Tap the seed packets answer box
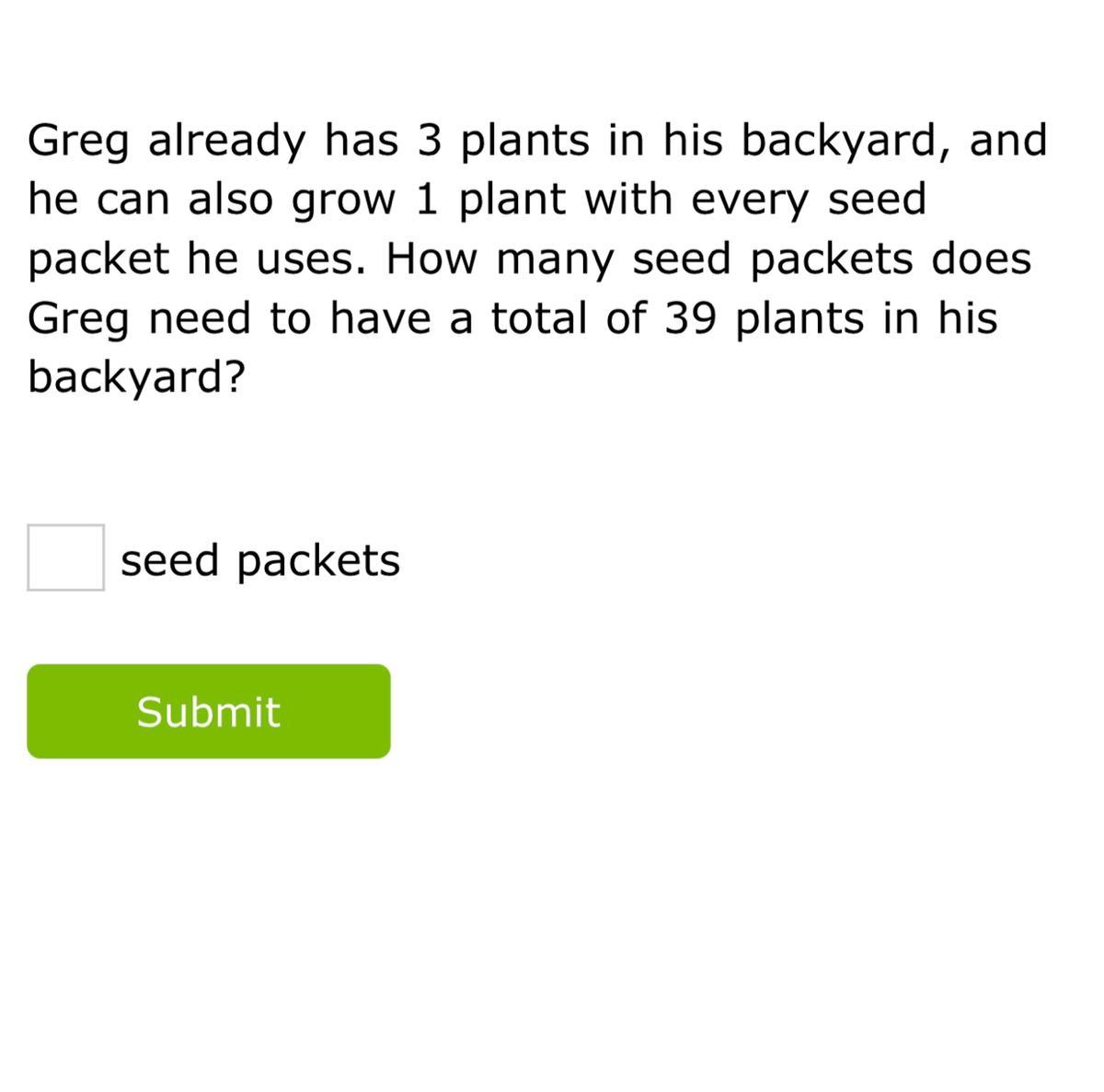The height and width of the screenshot is (1092, 1104). (65, 557)
